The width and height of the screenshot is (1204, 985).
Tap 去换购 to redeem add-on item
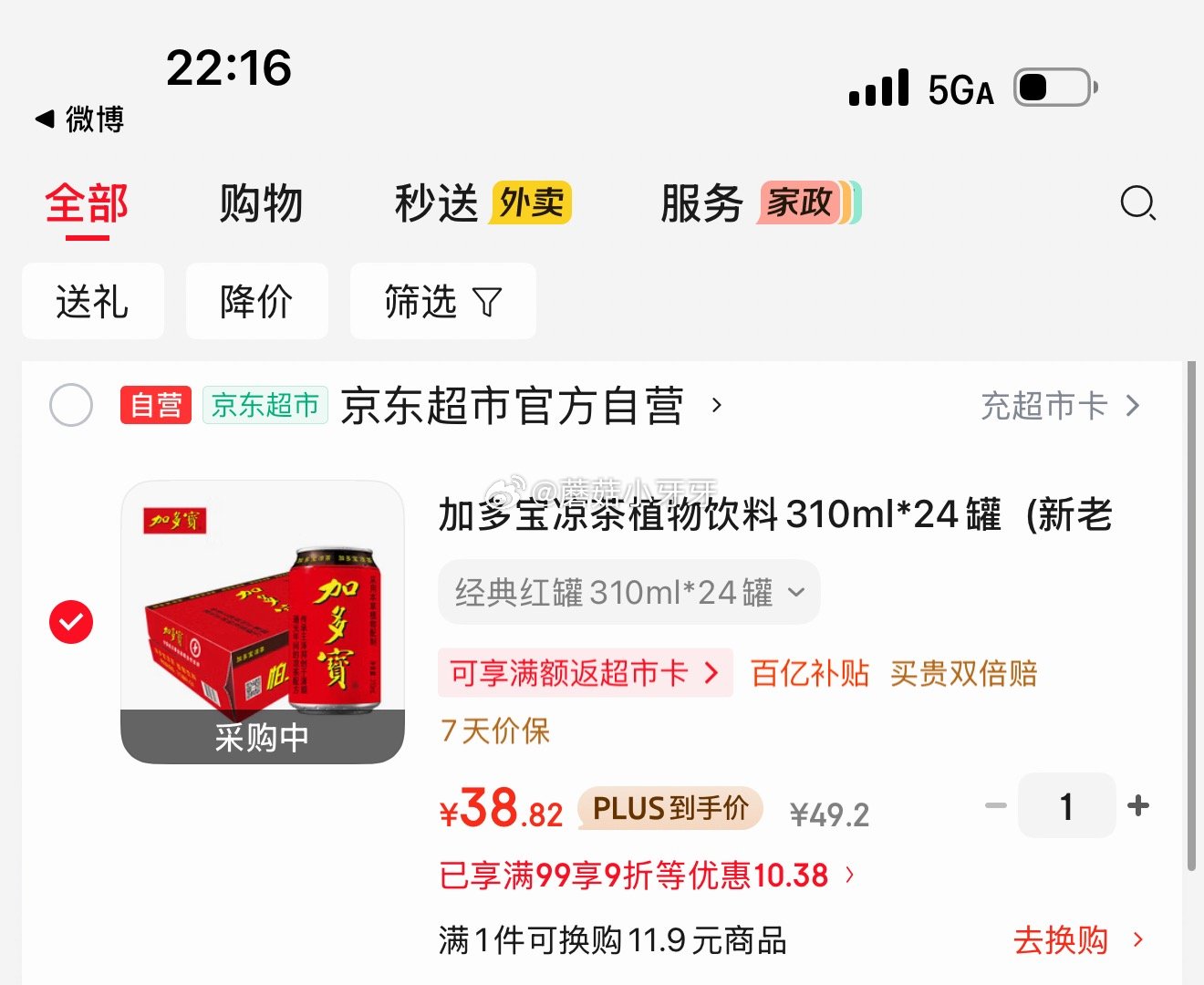pyautogui.click(x=1078, y=939)
